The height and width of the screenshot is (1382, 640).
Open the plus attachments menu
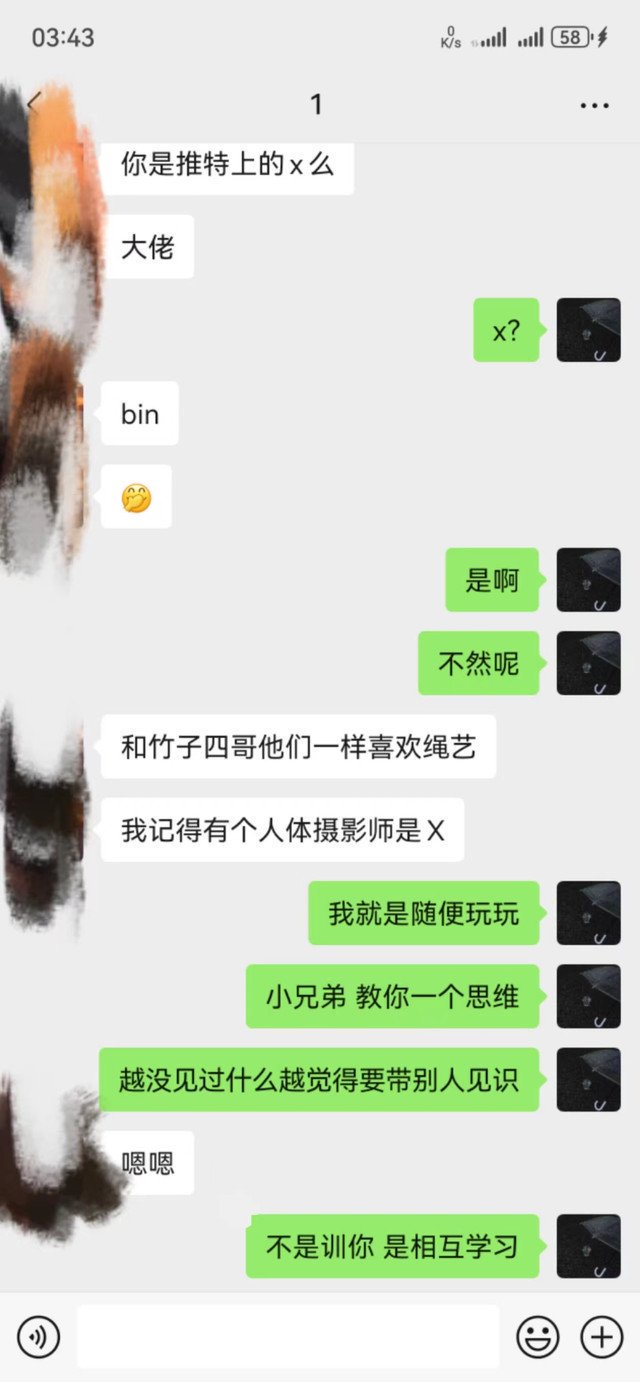click(x=602, y=1336)
